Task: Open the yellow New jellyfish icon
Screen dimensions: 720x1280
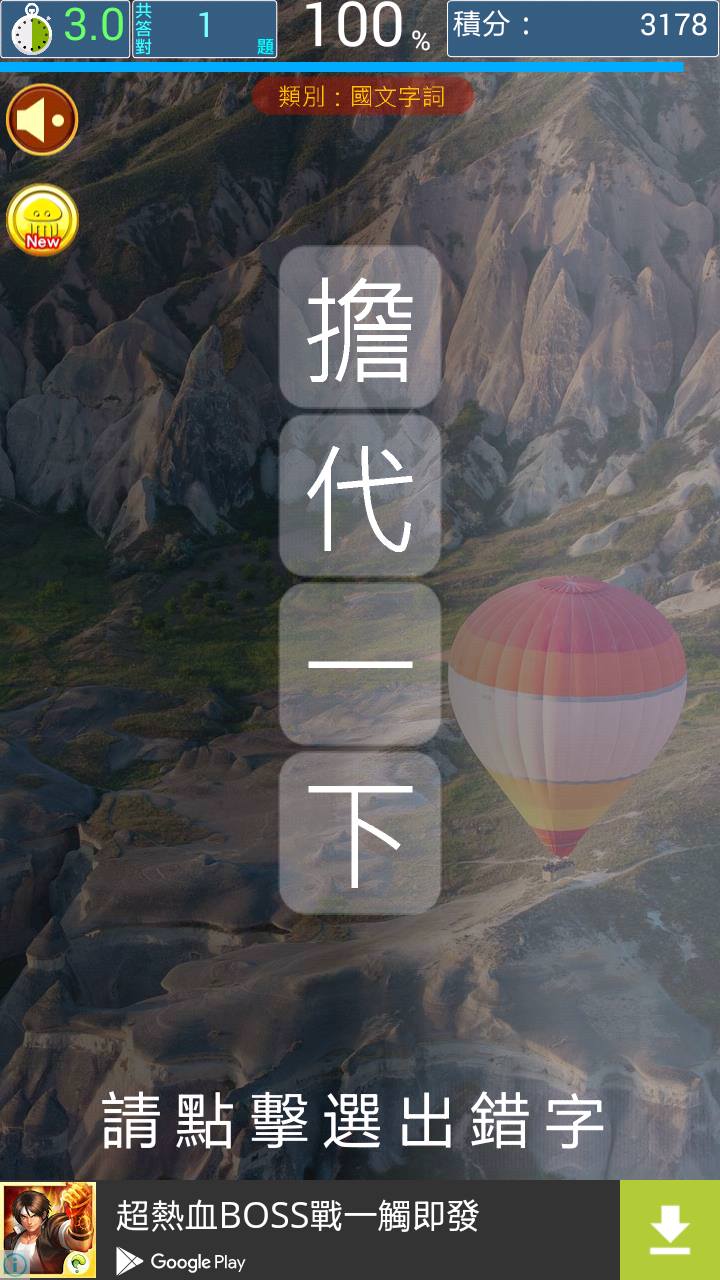Action: click(42, 220)
